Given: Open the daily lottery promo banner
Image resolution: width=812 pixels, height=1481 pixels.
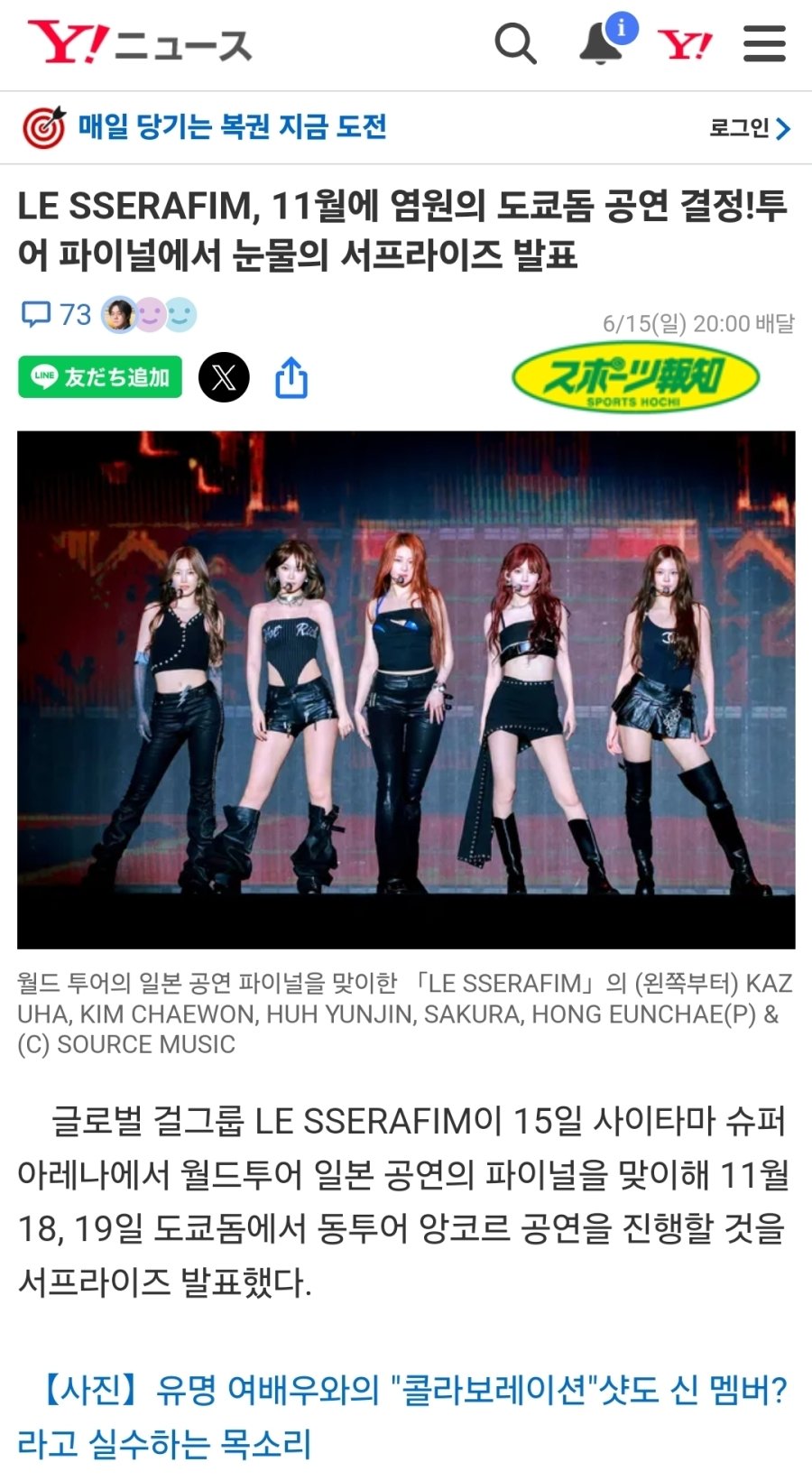Looking at the screenshot, I should pos(208,127).
